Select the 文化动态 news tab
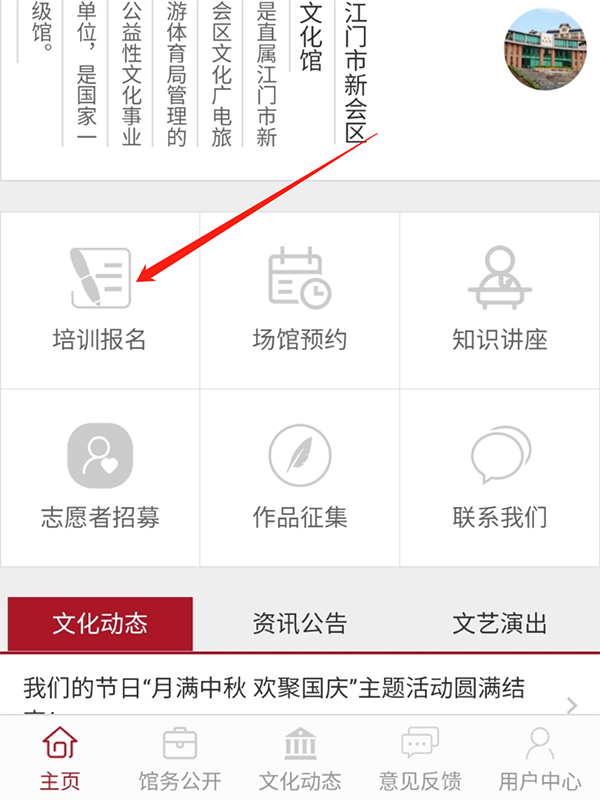600x800 pixels. pyautogui.click(x=100, y=624)
